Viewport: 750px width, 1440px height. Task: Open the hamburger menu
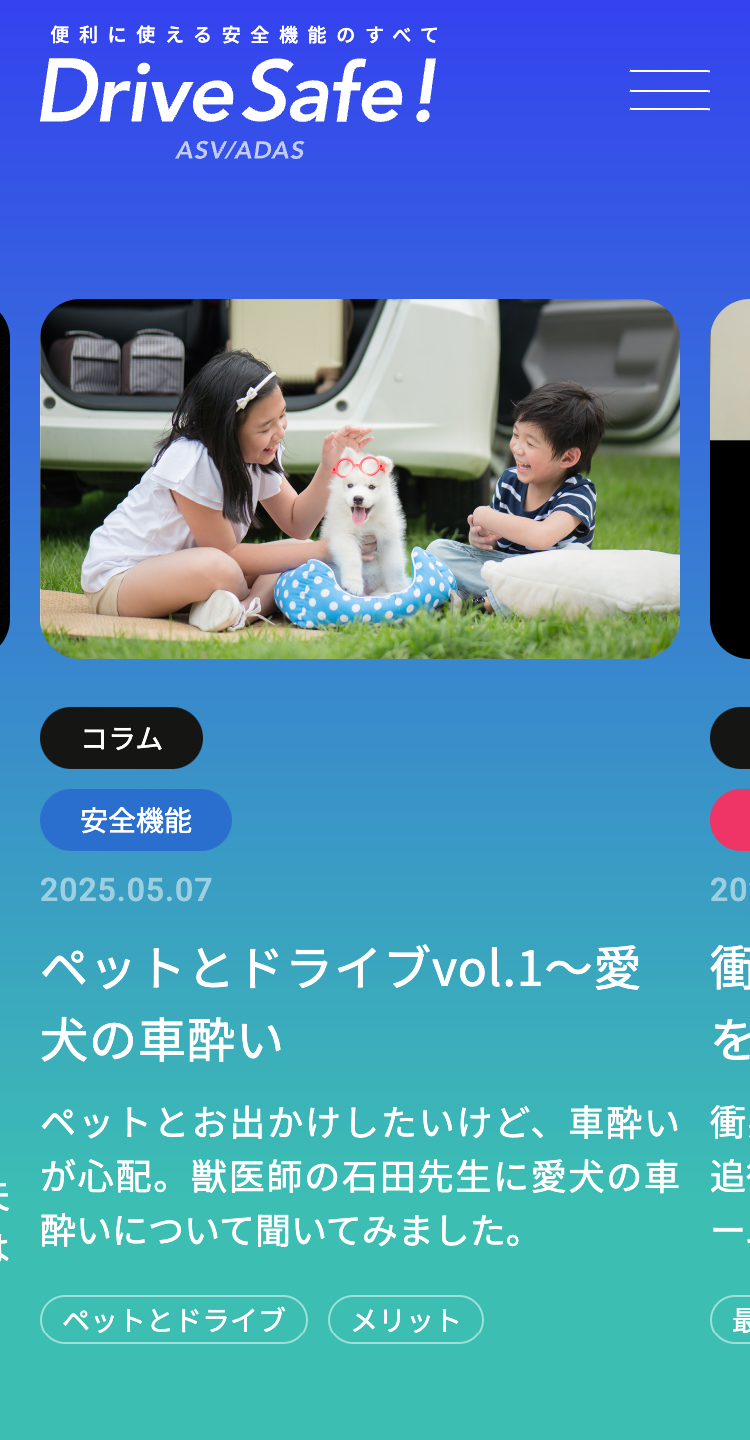(670, 90)
